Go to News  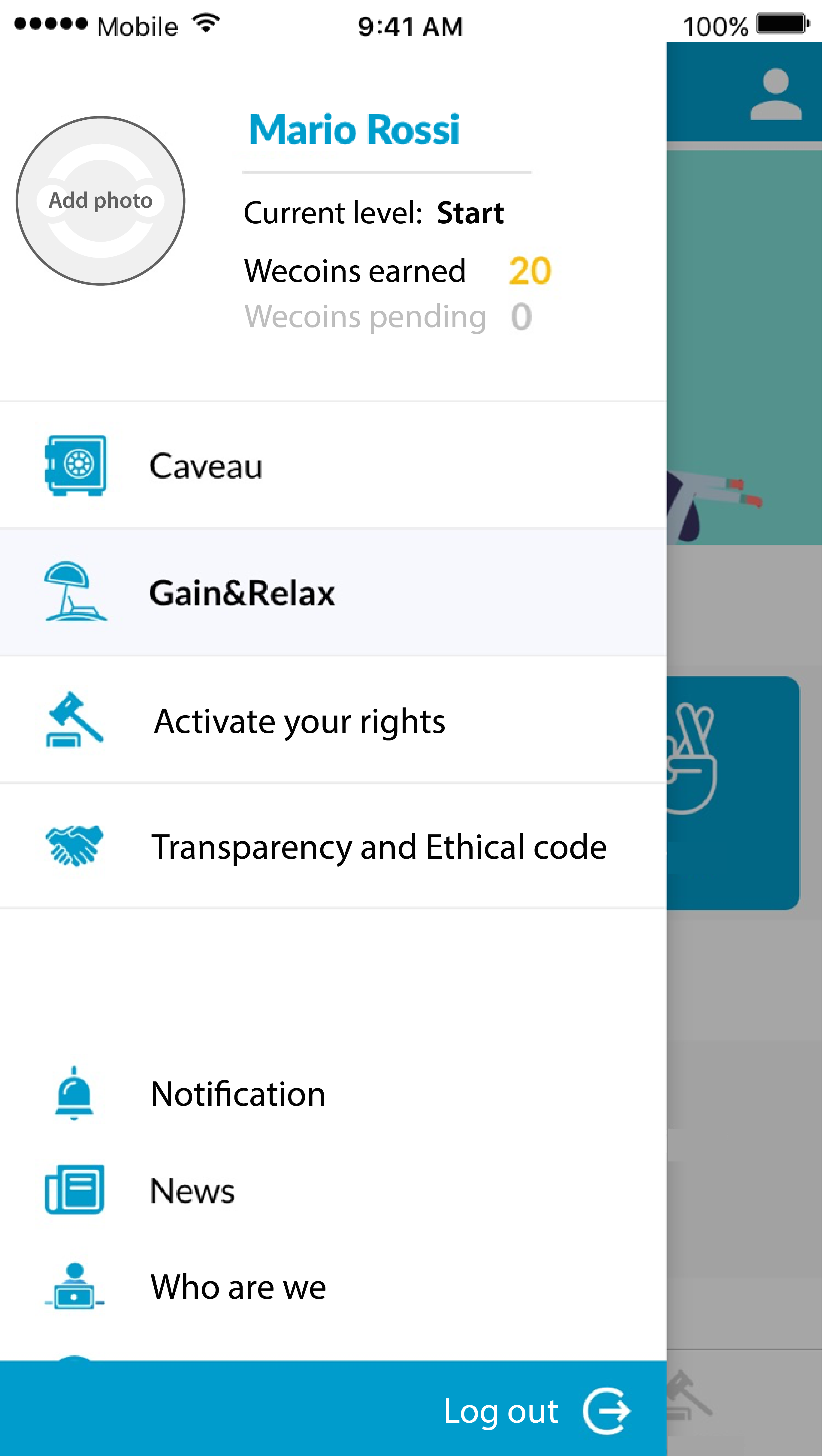tap(192, 1190)
